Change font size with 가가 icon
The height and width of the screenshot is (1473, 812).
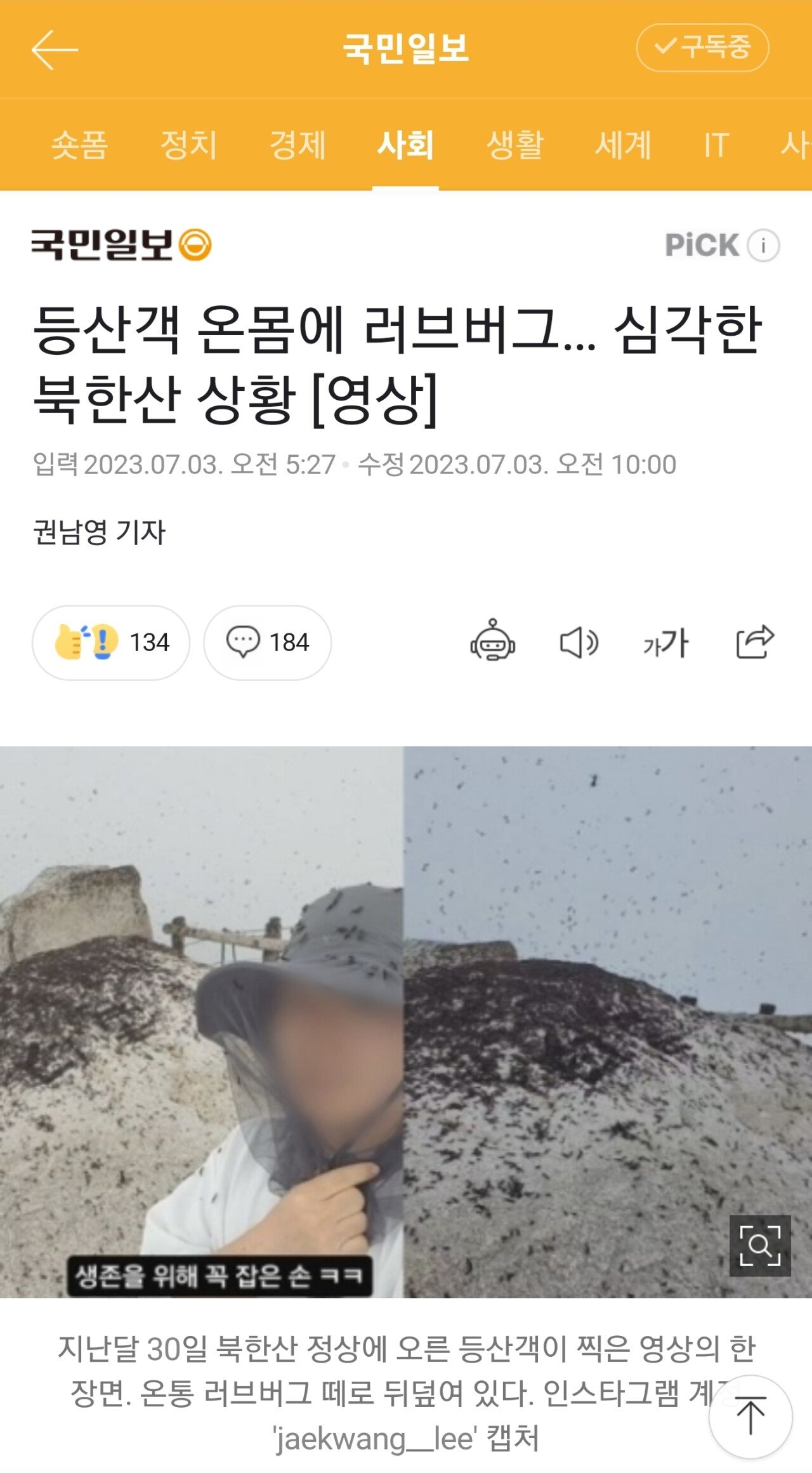[x=665, y=642]
